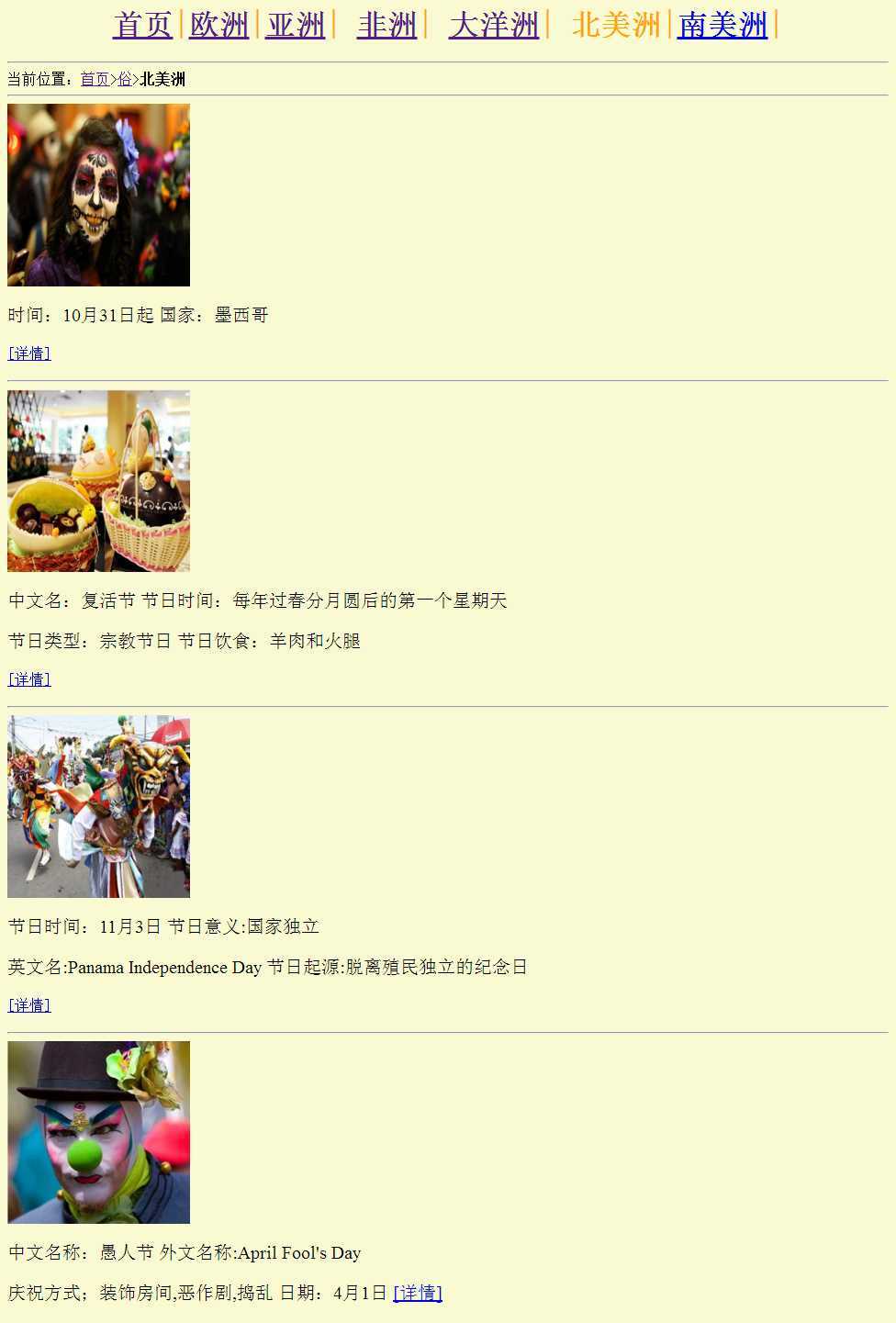896x1323 pixels.
Task: Tap 首页 link in the breadcrumb
Action: click(x=95, y=79)
